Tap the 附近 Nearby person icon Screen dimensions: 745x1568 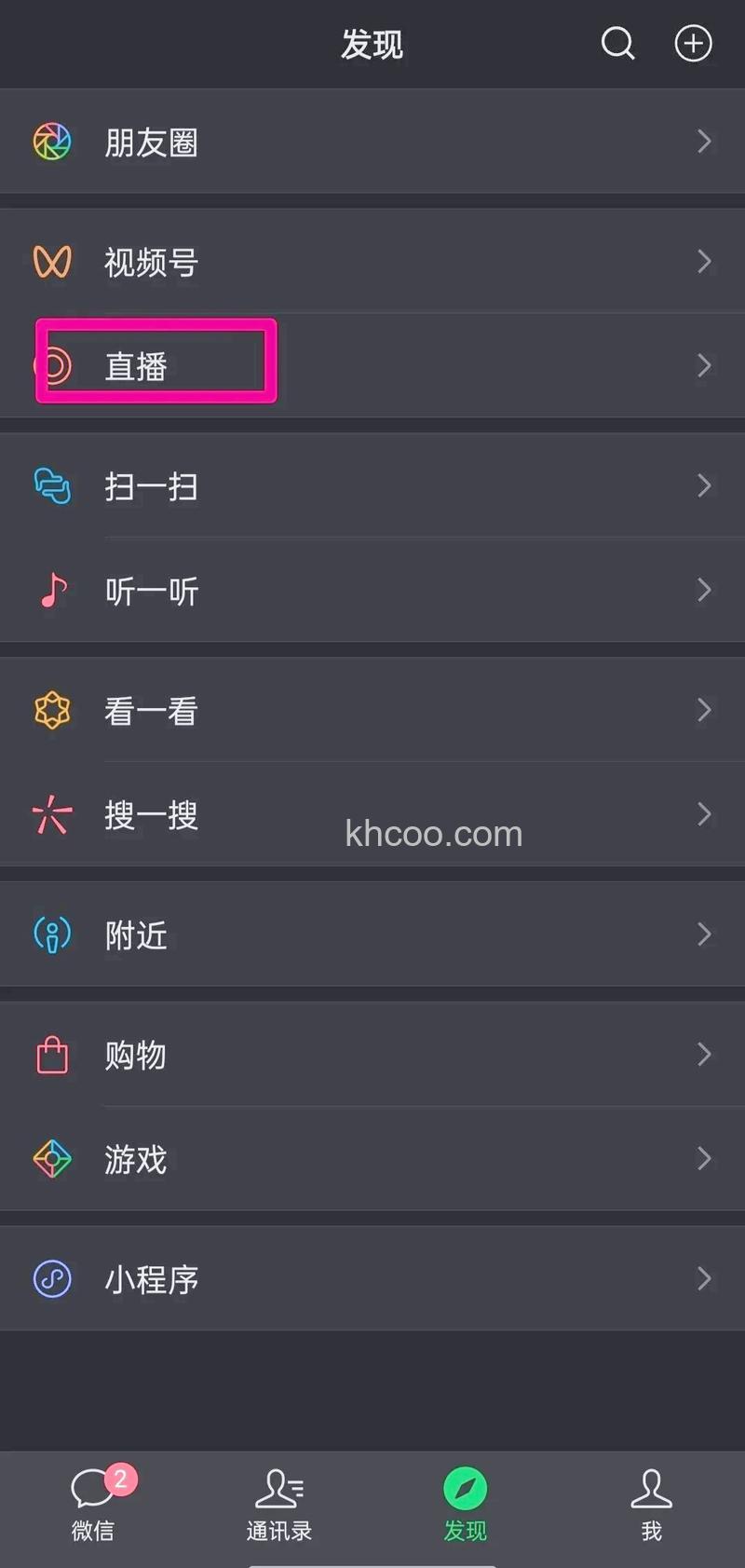pyautogui.click(x=51, y=934)
